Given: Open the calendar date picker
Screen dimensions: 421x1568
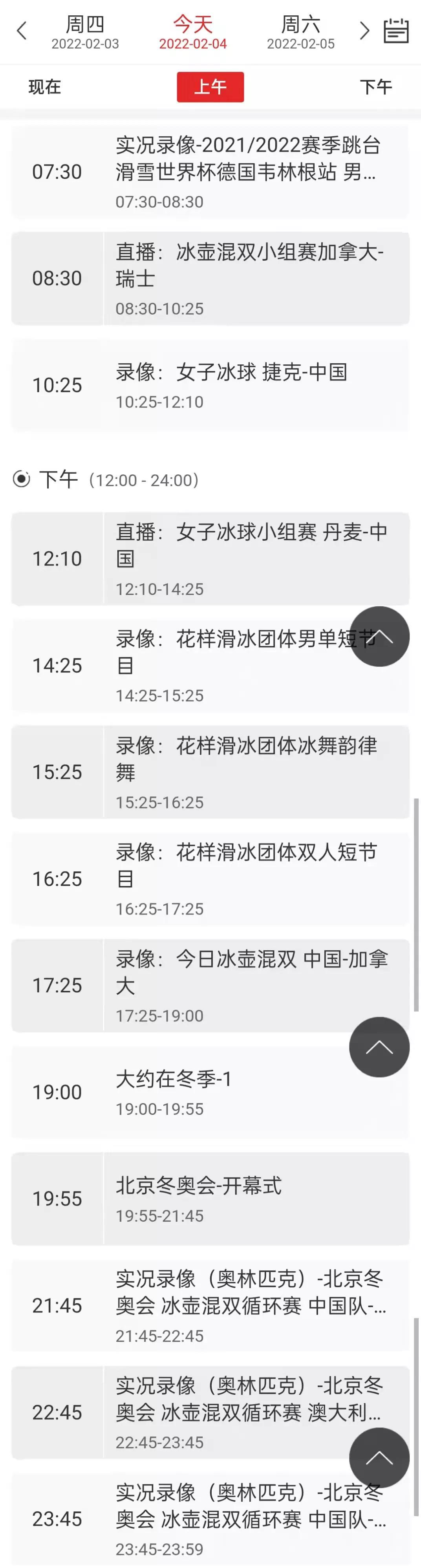Looking at the screenshot, I should [x=395, y=31].
